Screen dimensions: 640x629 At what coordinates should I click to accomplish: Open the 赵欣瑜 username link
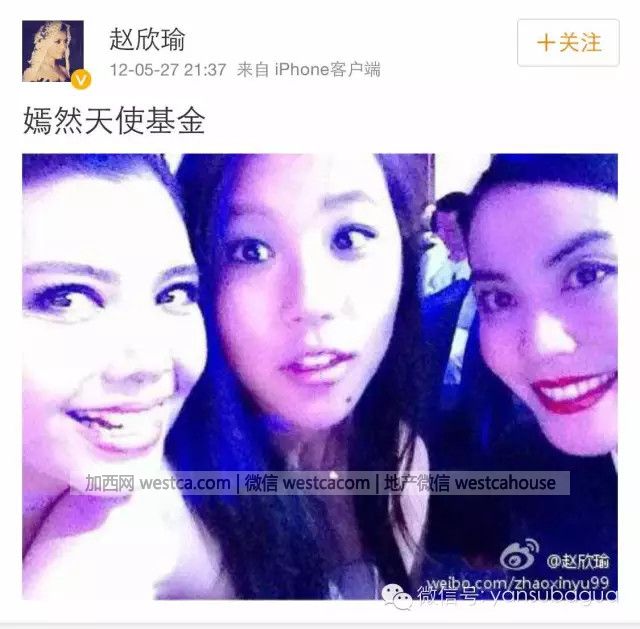pyautogui.click(x=148, y=39)
